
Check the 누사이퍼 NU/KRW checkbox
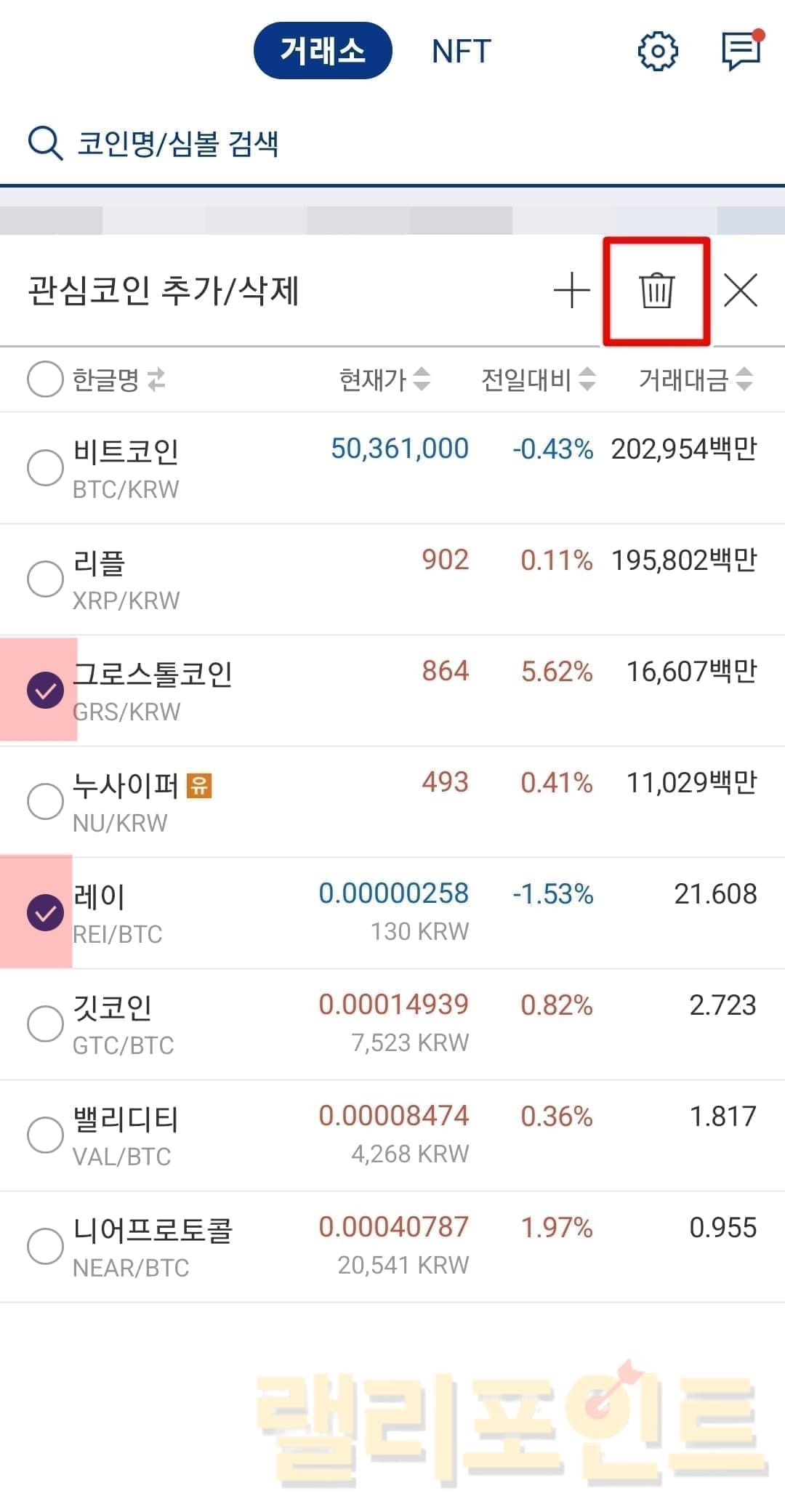[x=45, y=801]
